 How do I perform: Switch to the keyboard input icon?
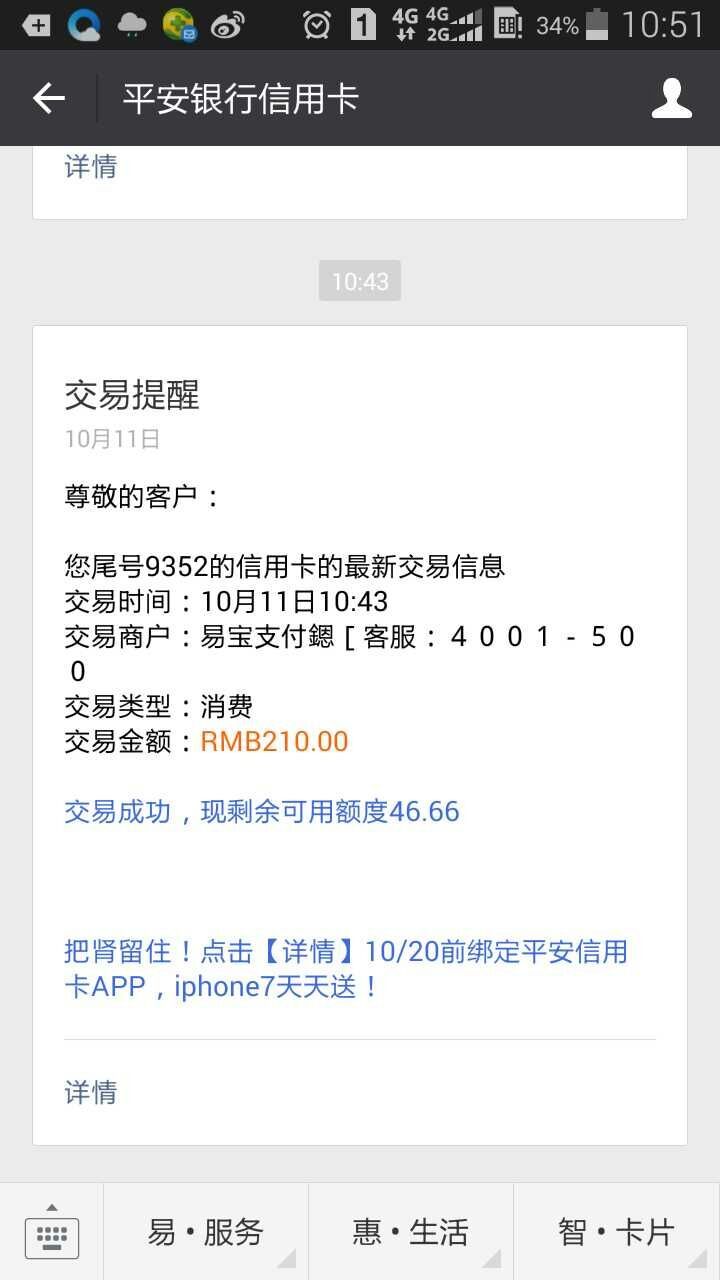51,1232
